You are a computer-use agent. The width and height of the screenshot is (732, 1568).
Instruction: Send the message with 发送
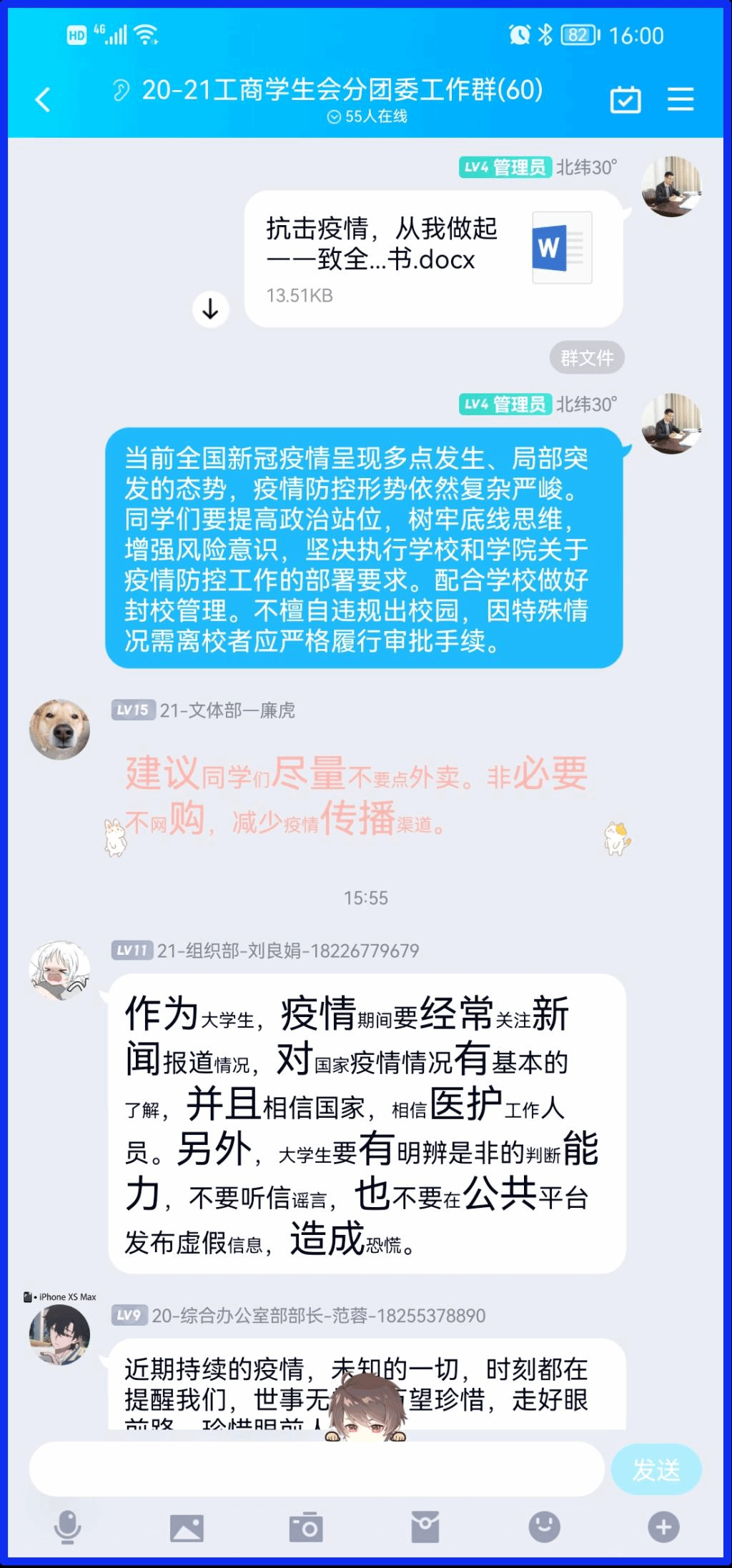coord(656,1470)
